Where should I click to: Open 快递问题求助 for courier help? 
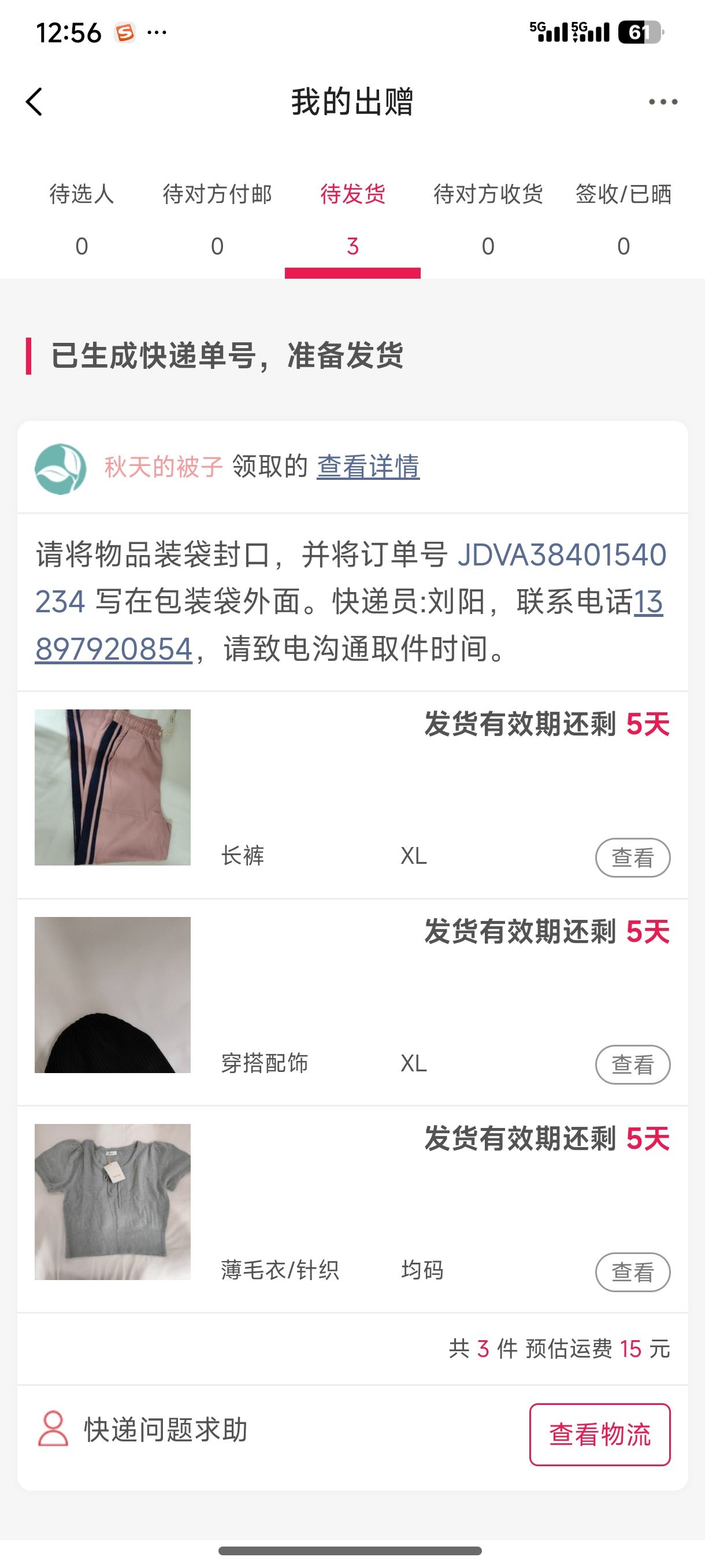click(143, 1429)
